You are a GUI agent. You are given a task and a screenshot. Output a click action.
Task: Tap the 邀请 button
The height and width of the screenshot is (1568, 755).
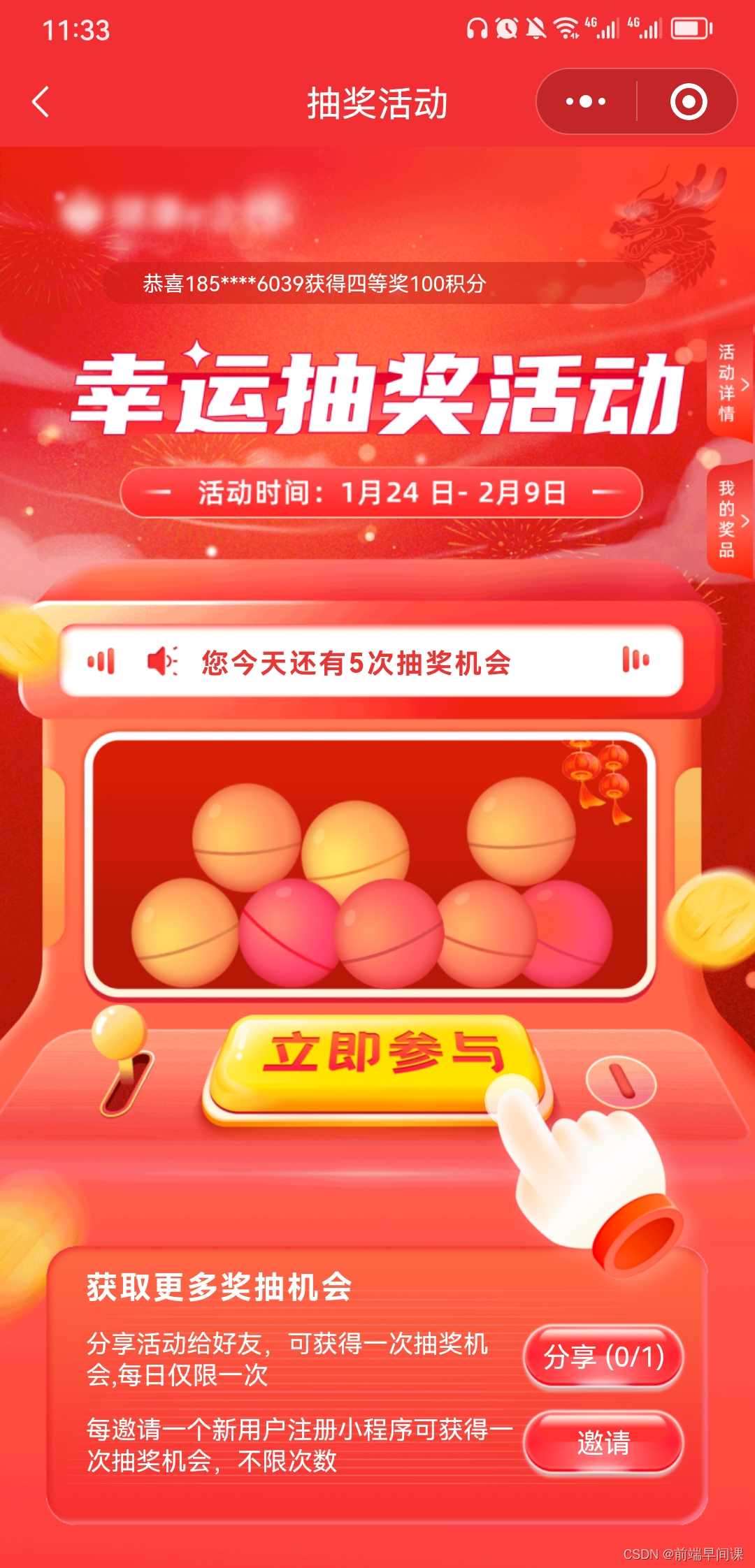click(x=603, y=1442)
